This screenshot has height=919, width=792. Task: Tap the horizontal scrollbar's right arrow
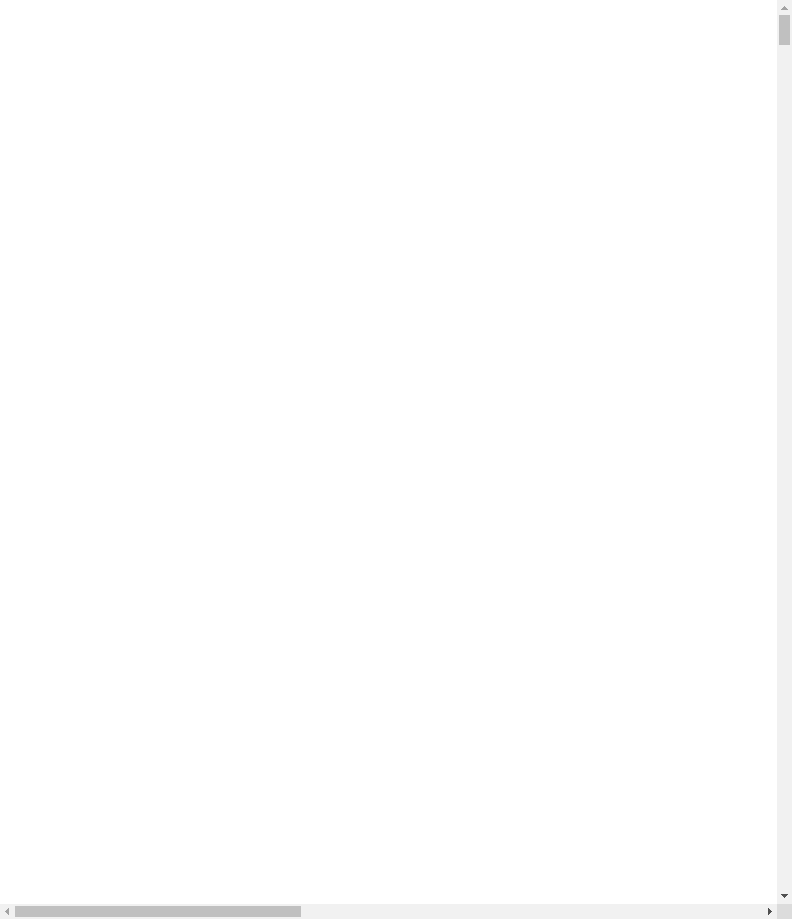pyautogui.click(x=769, y=911)
